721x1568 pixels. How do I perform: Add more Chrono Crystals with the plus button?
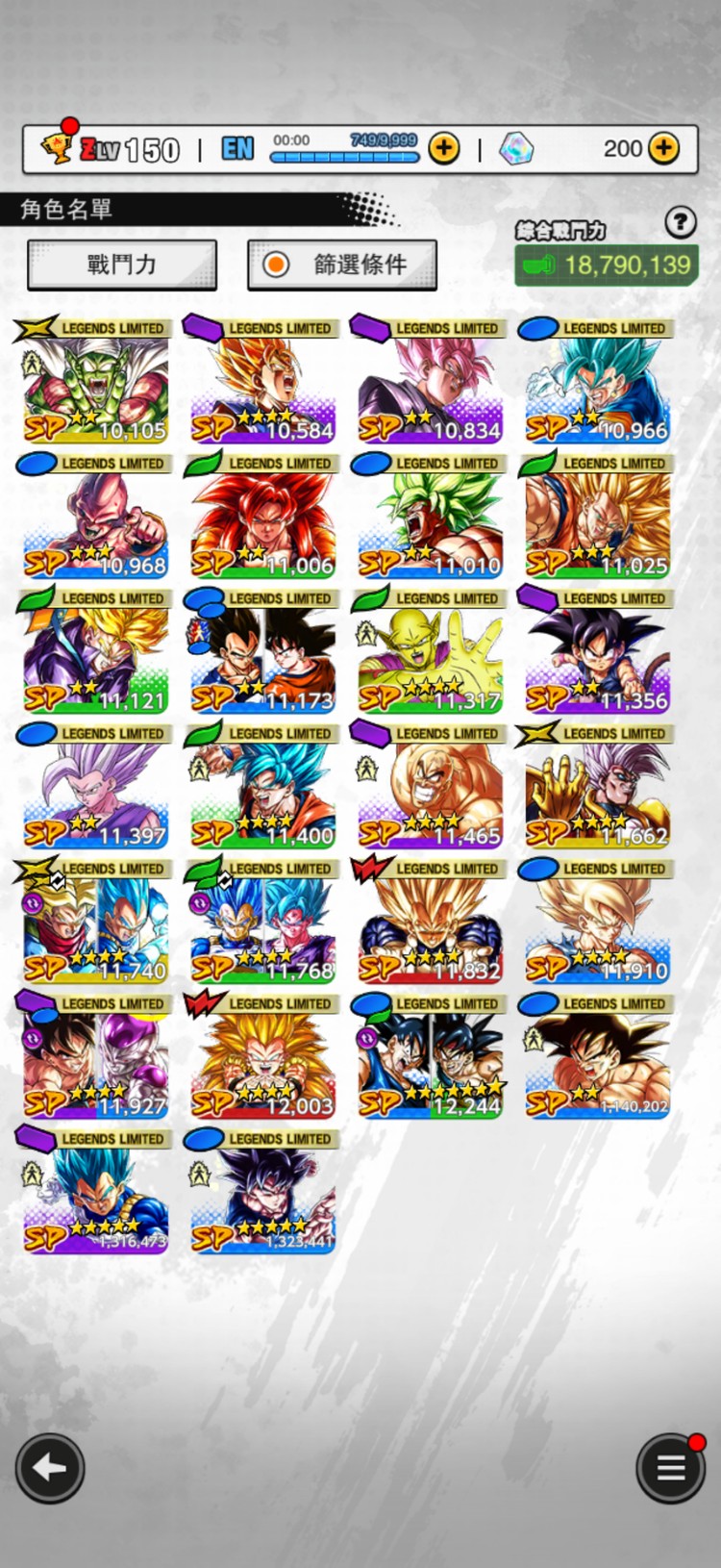[x=664, y=148]
